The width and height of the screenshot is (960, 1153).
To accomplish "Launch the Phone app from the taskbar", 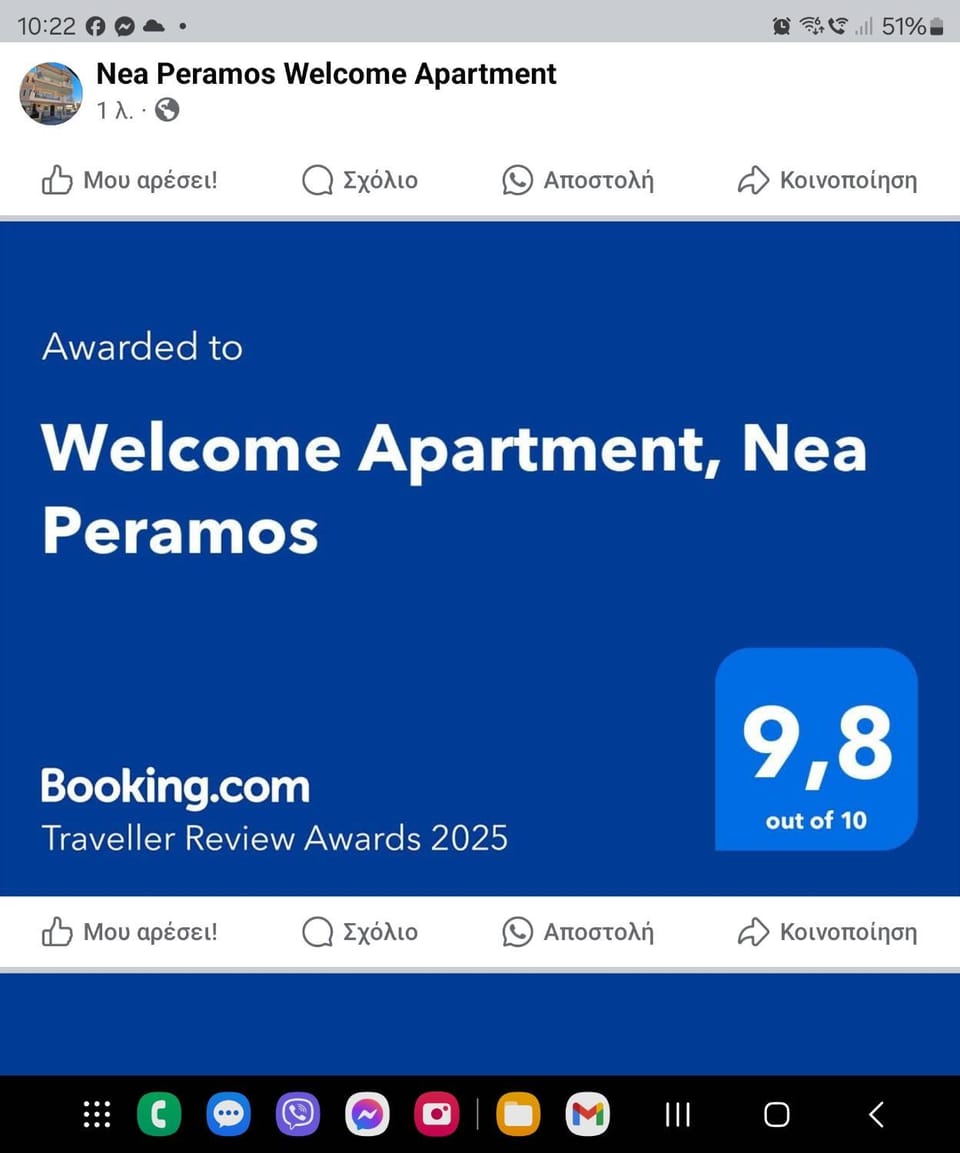I will (158, 1114).
